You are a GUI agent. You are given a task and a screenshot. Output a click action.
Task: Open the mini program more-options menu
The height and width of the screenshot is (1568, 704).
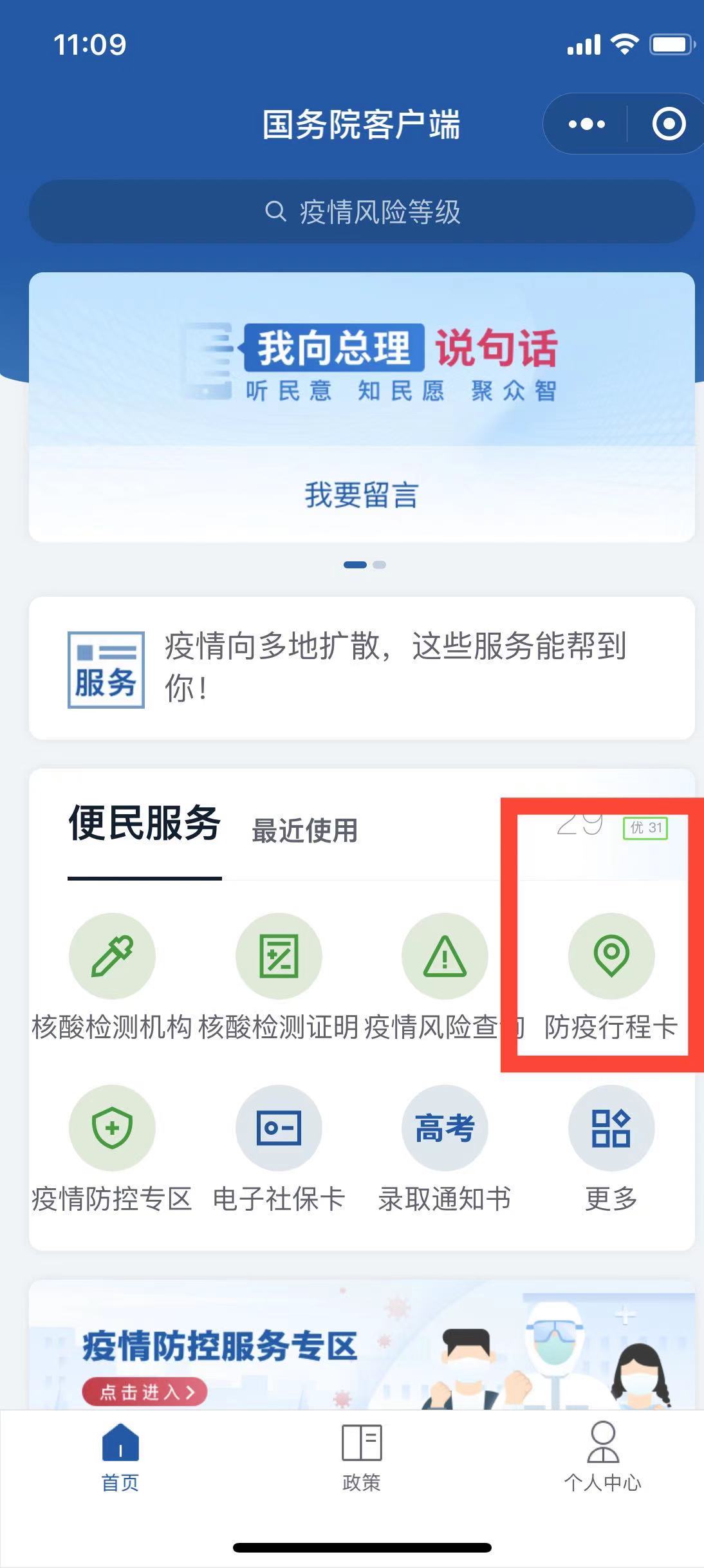coord(586,124)
